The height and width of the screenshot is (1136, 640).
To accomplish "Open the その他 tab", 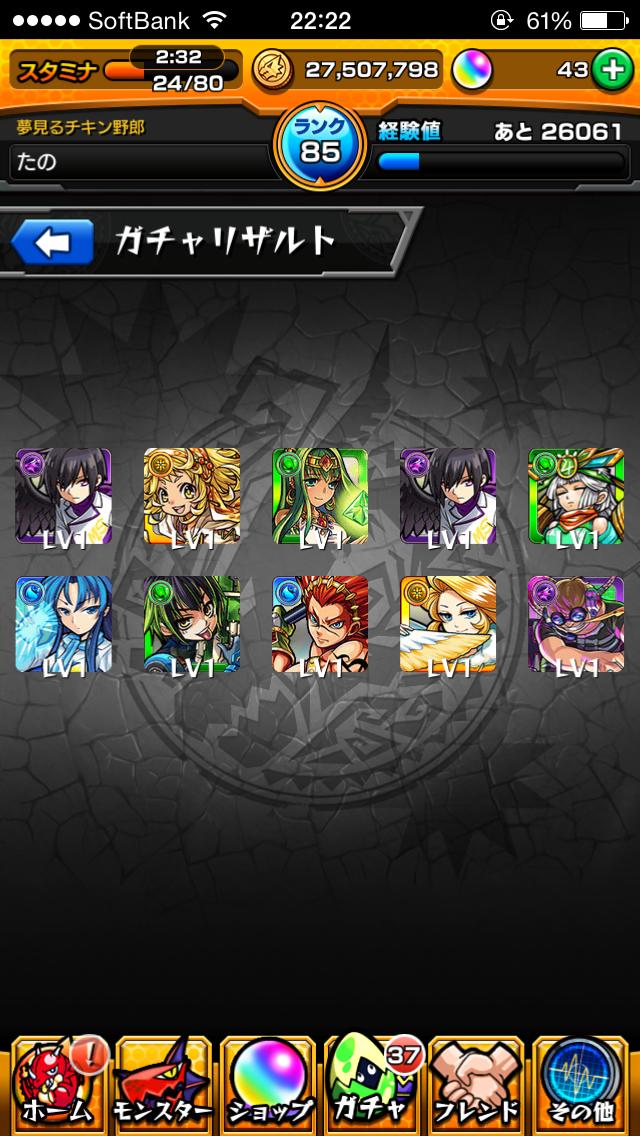I will [x=582, y=1084].
